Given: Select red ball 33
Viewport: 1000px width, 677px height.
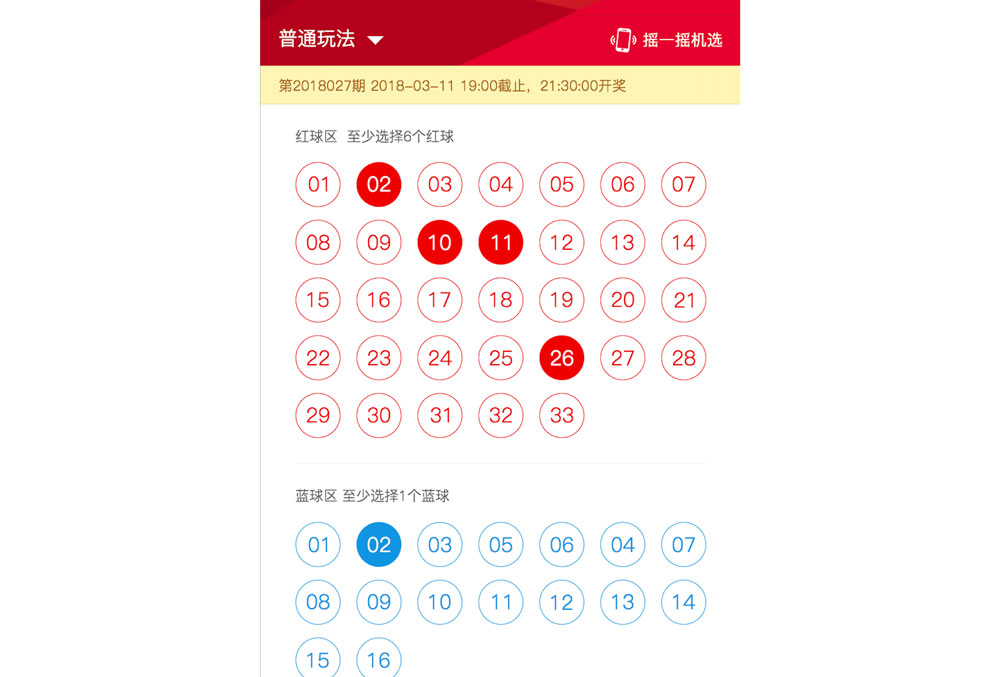Looking at the screenshot, I should pos(562,415).
